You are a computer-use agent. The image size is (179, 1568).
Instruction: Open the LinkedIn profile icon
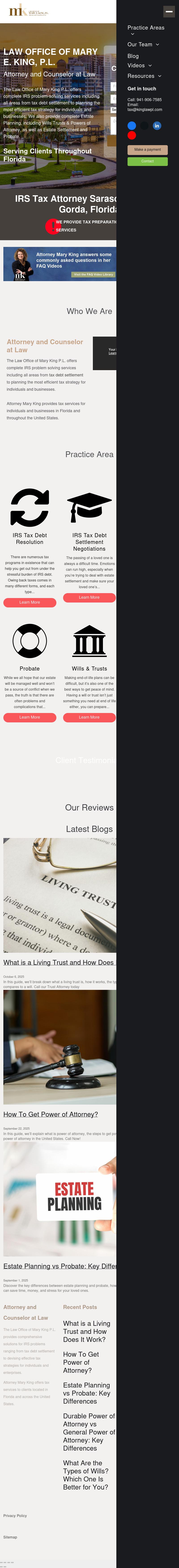(157, 125)
